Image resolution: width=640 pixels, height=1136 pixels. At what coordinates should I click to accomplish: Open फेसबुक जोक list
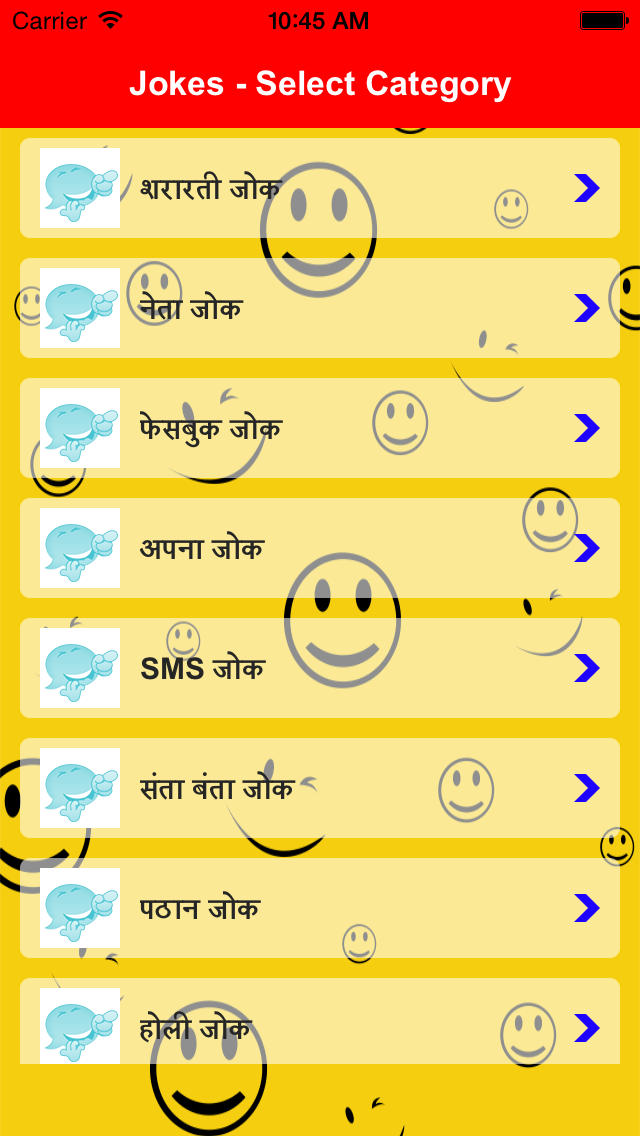pos(320,427)
